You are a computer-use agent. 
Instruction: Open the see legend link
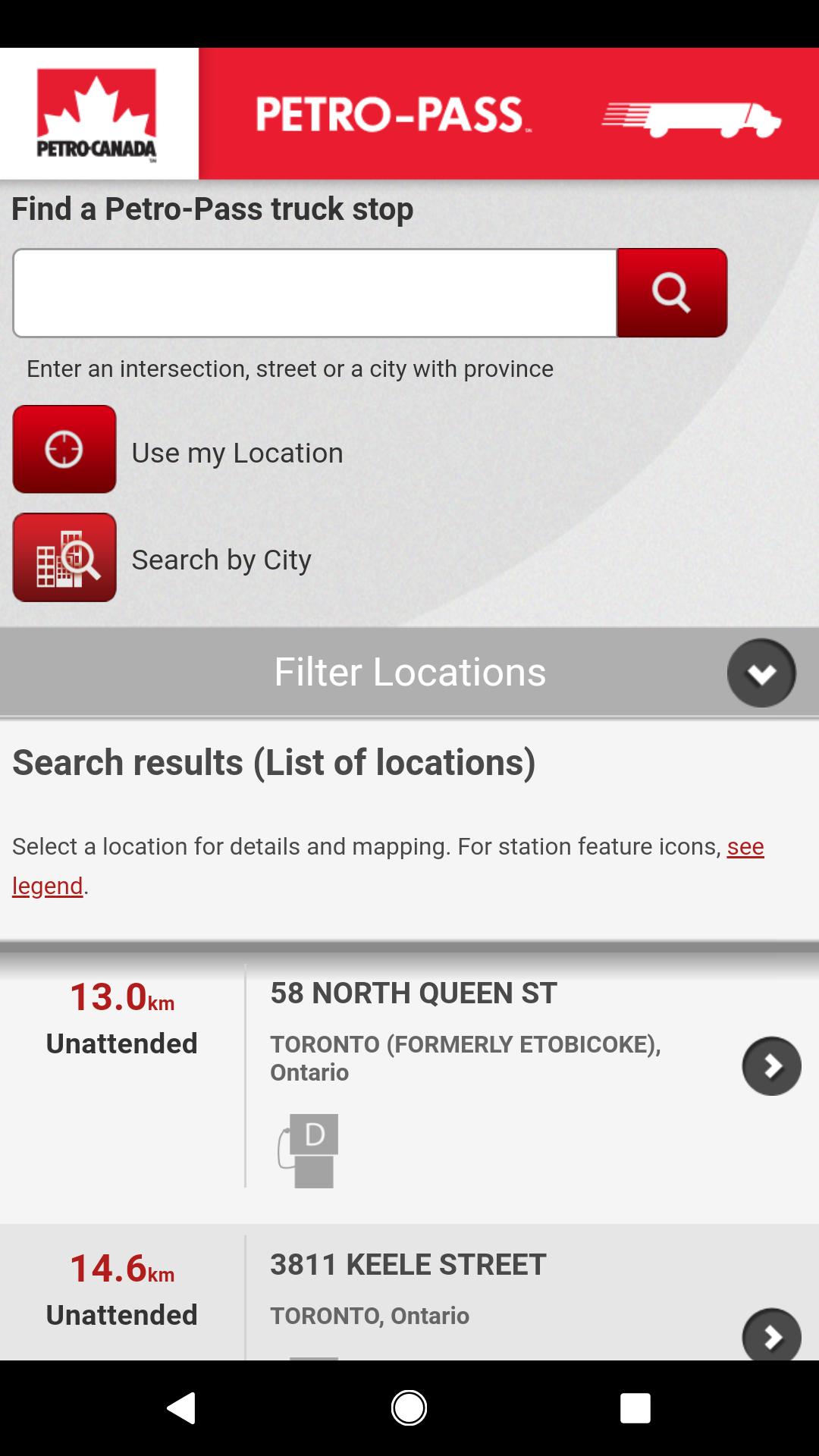point(745,846)
